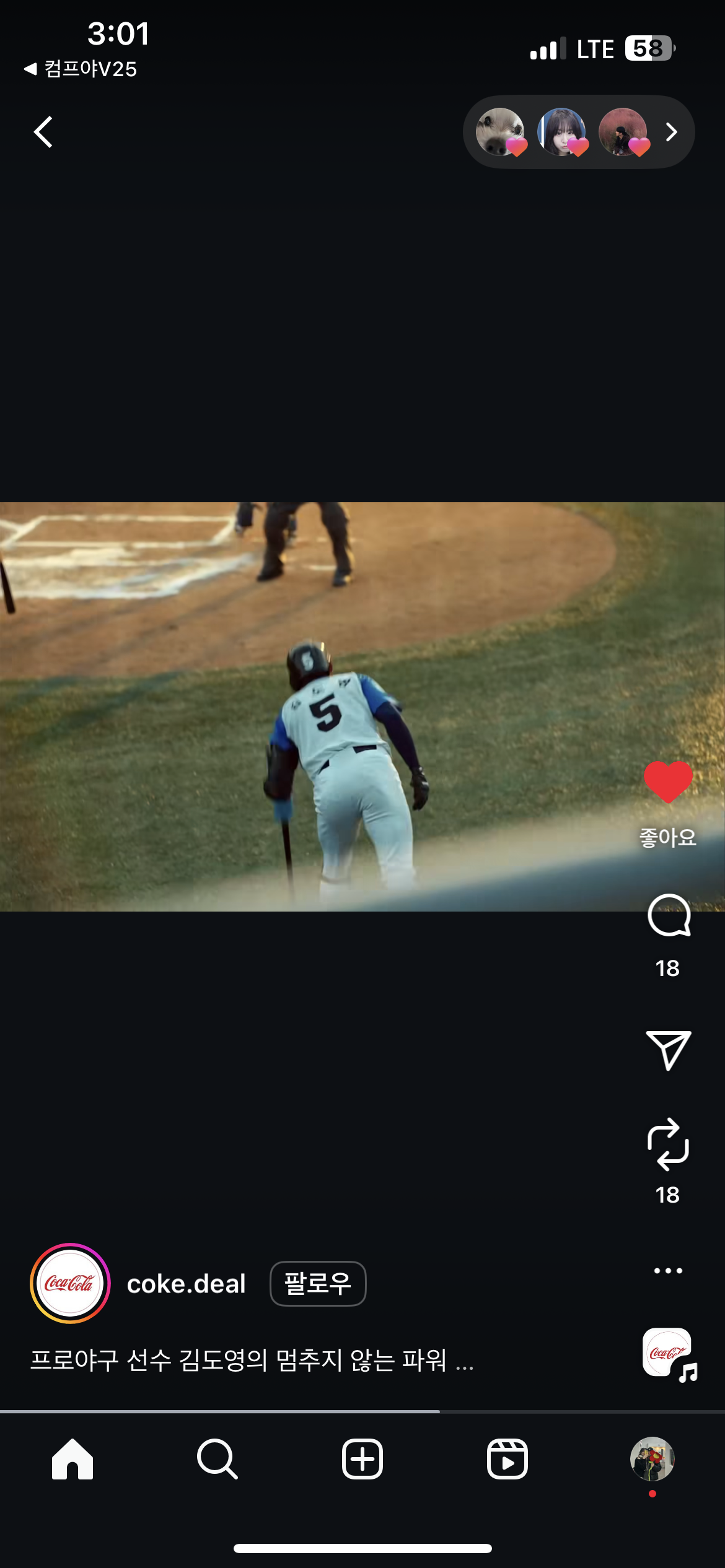Create a new post with the plus tab

click(x=362, y=1459)
